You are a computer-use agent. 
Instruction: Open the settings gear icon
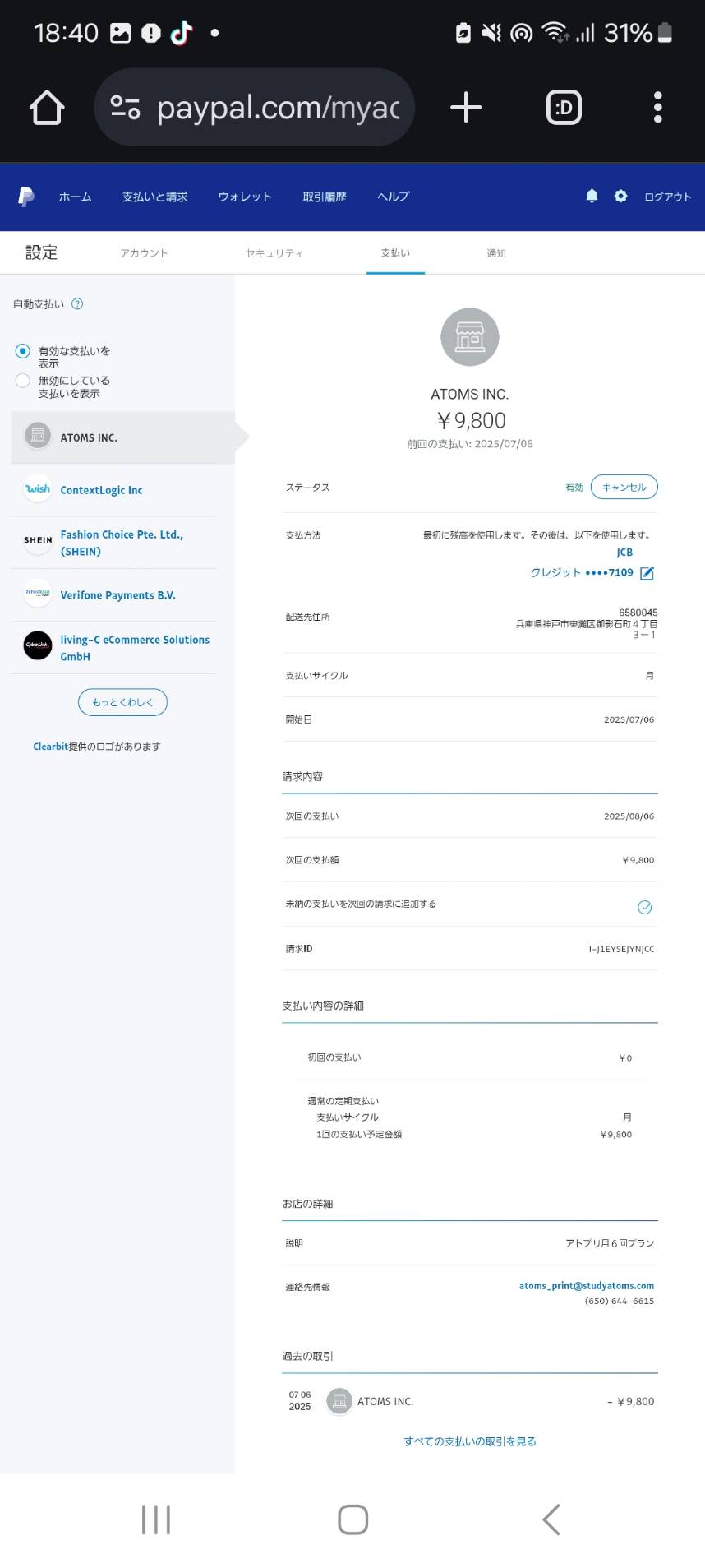[x=620, y=196]
